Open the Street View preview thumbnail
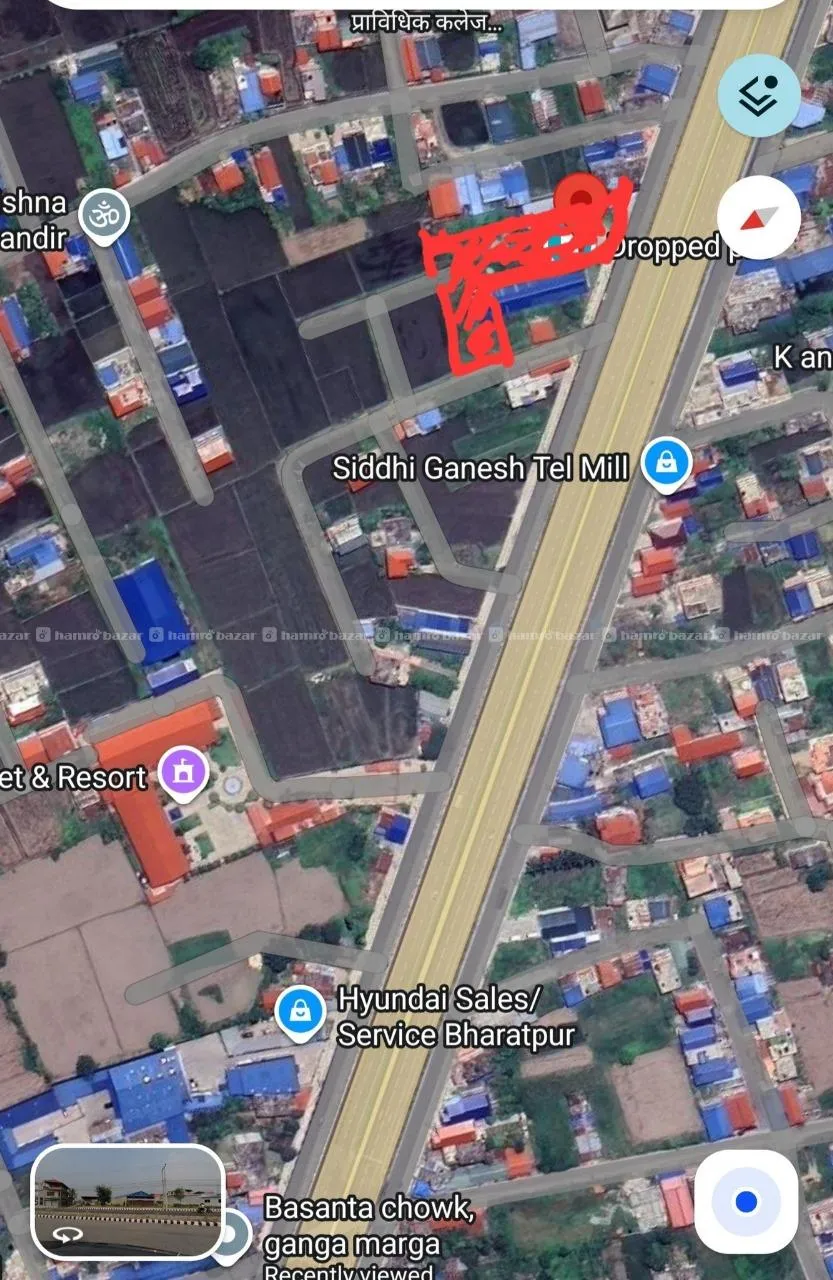 tap(128, 1201)
